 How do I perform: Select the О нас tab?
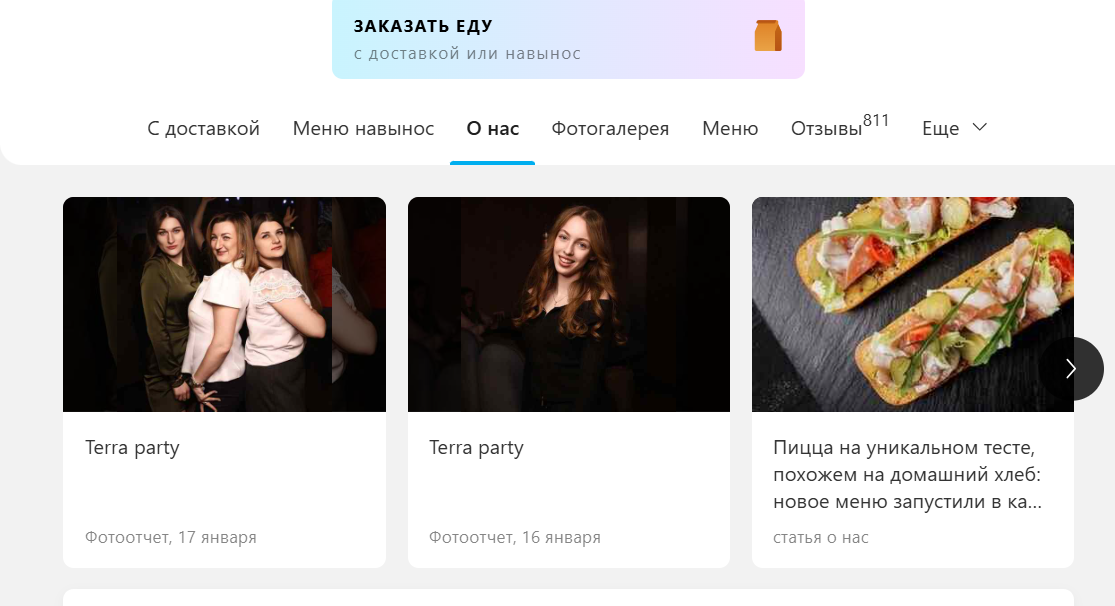tap(492, 128)
